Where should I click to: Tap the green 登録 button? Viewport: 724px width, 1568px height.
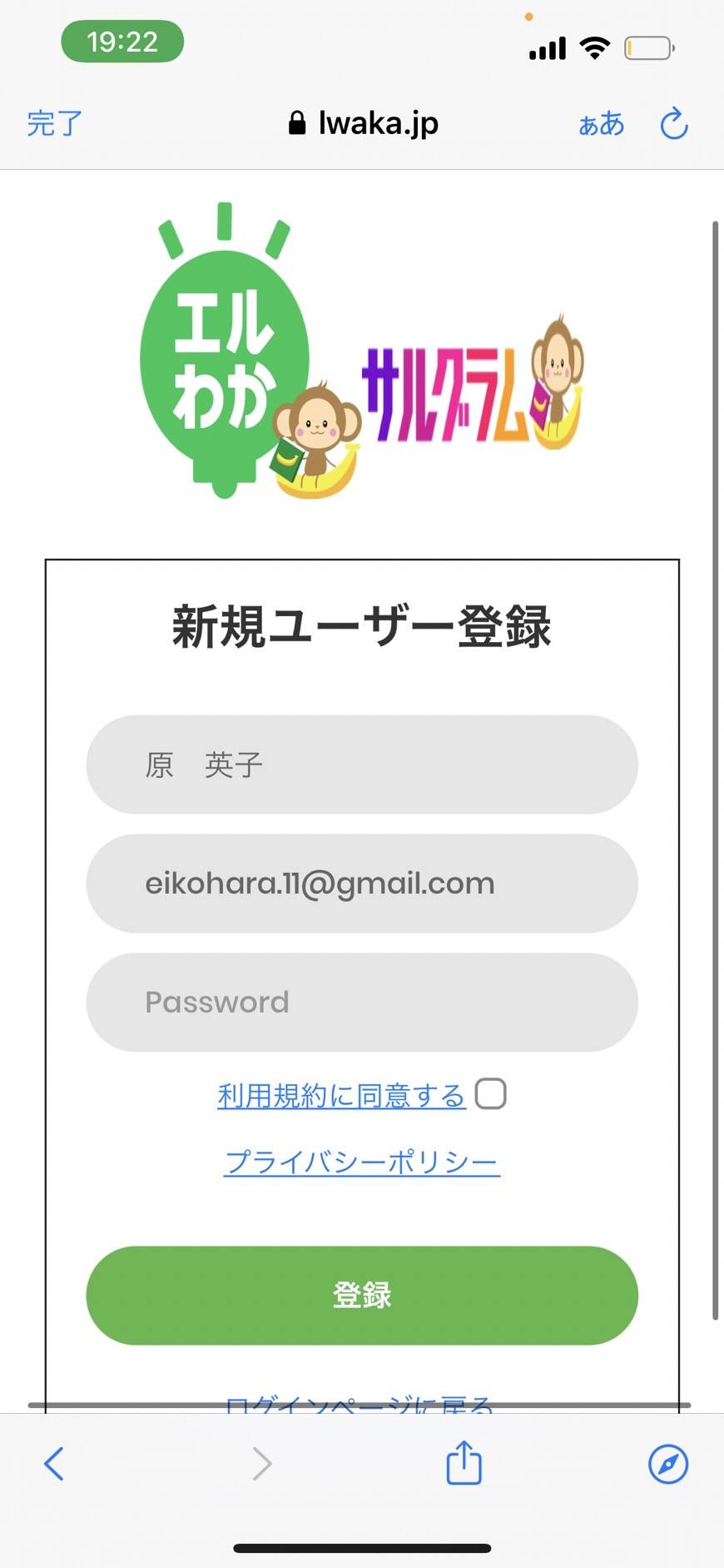tap(362, 1296)
